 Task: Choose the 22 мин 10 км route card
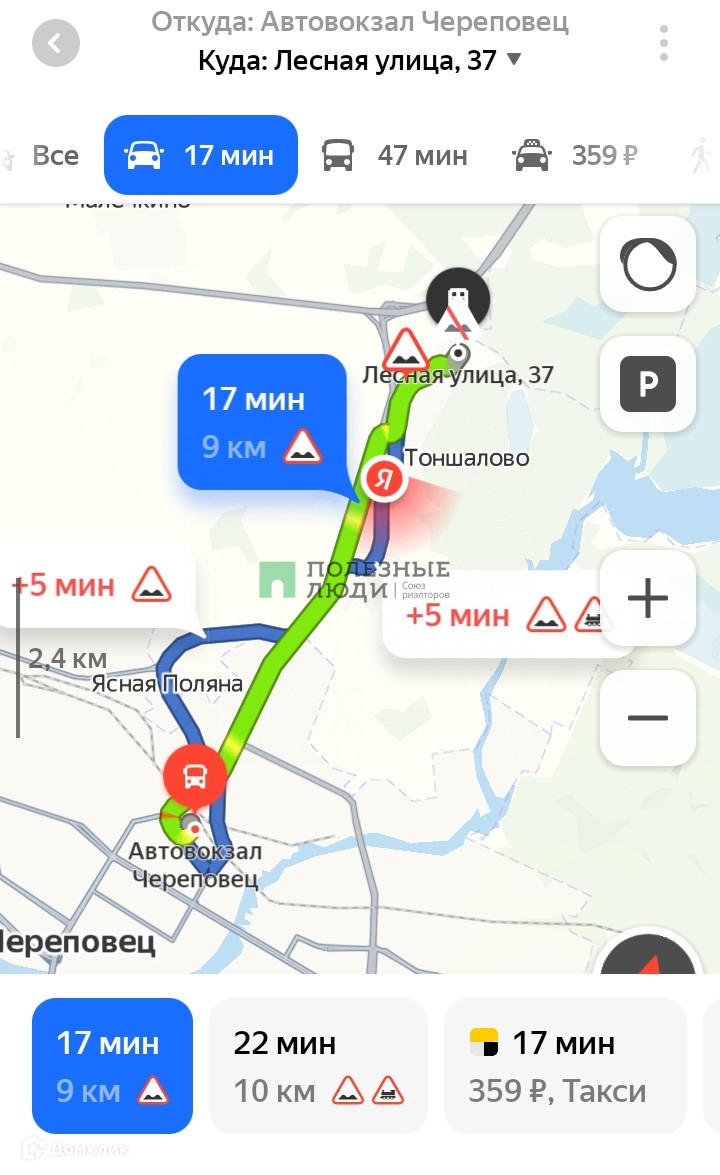click(318, 1066)
